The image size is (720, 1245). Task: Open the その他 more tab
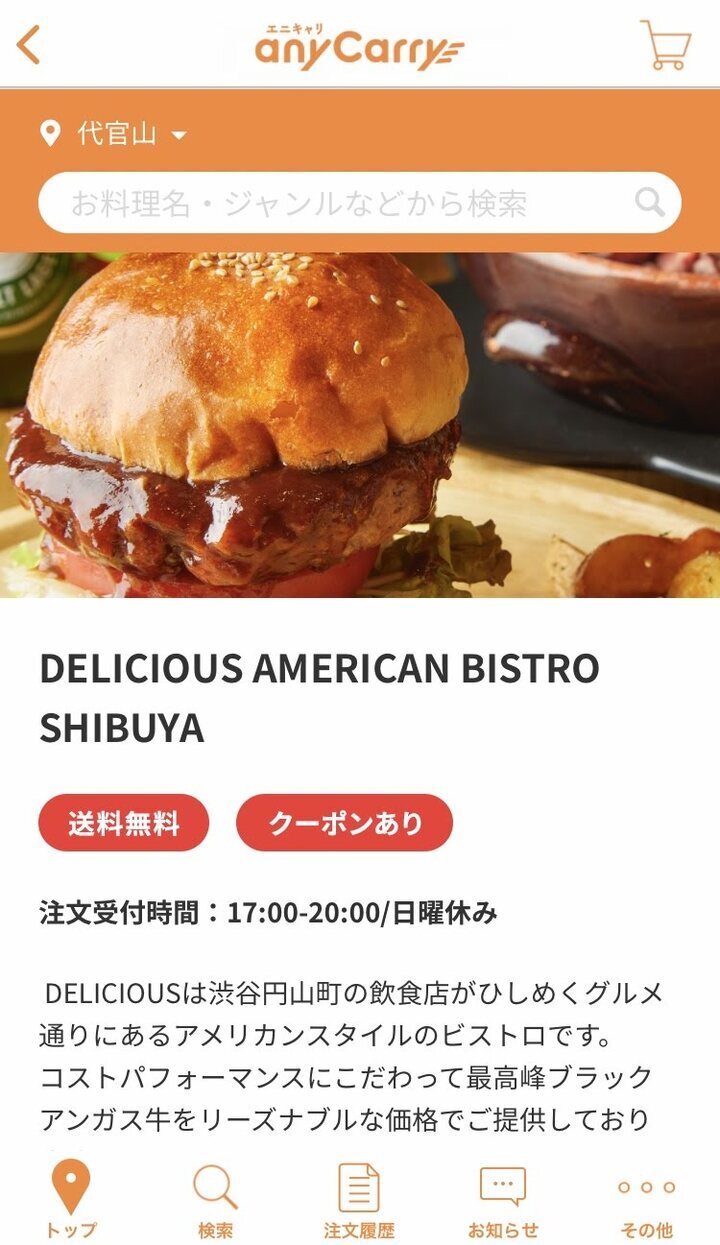coord(646,1200)
